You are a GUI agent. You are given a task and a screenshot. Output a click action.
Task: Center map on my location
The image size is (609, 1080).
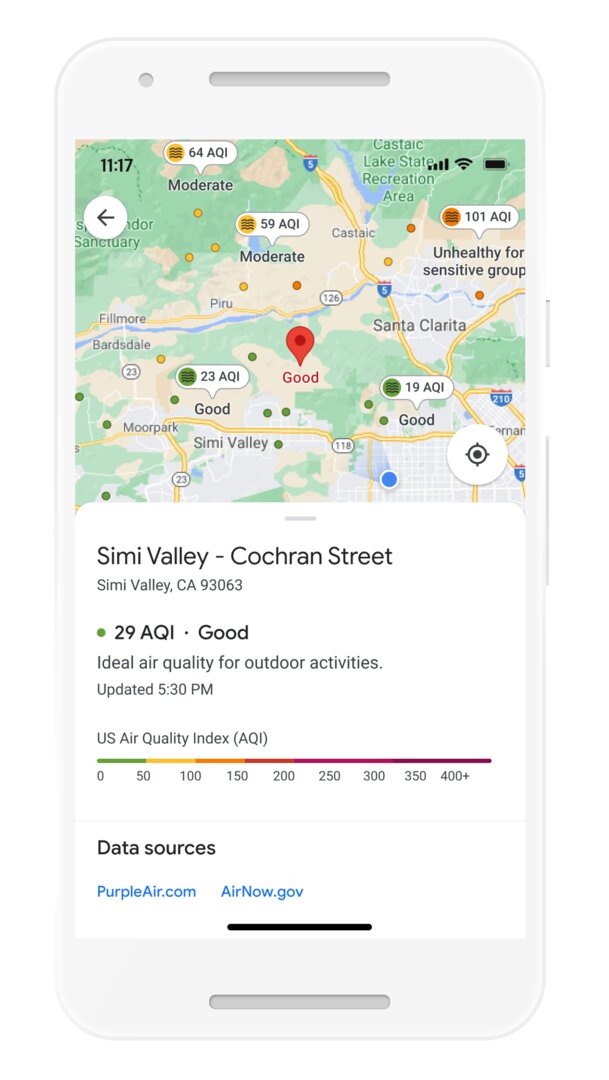pos(477,455)
